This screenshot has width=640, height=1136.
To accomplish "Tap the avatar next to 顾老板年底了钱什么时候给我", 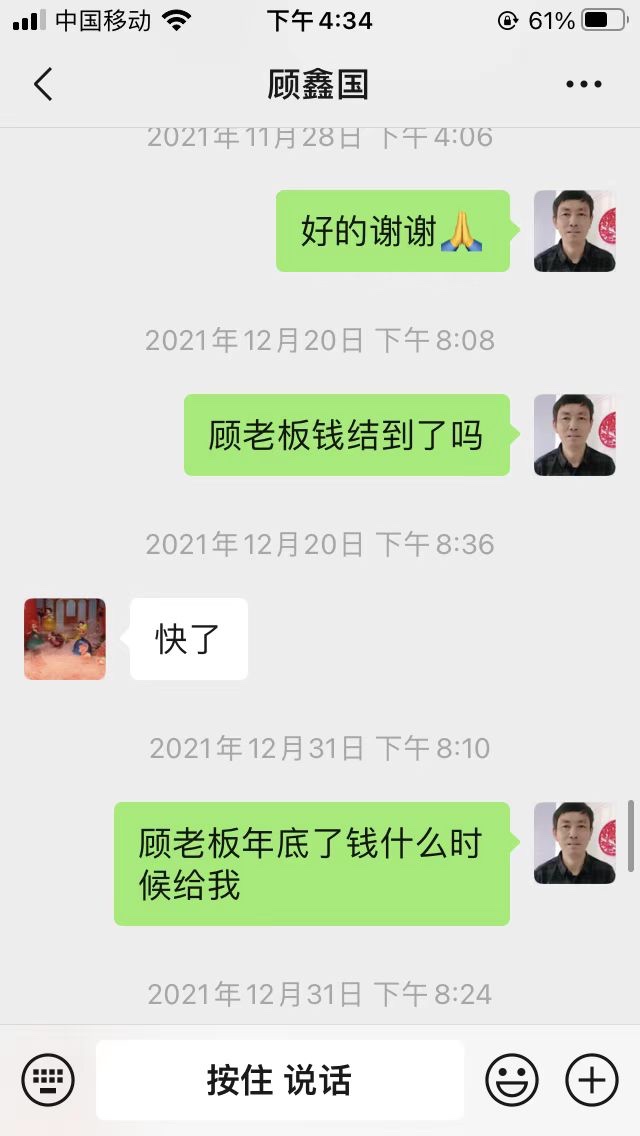I will [574, 843].
